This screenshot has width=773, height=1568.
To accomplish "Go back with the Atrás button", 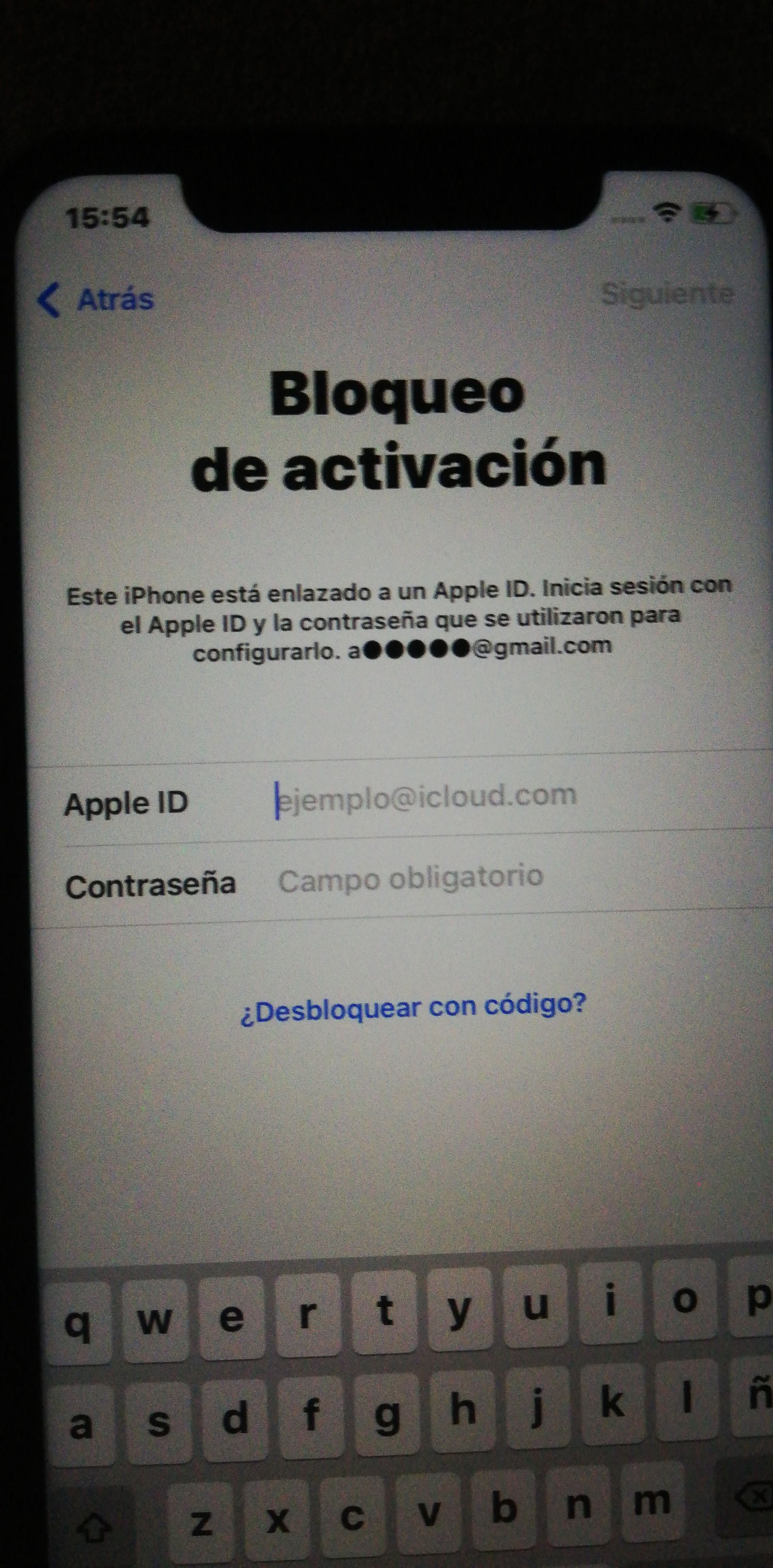I will pyautogui.click(x=96, y=299).
